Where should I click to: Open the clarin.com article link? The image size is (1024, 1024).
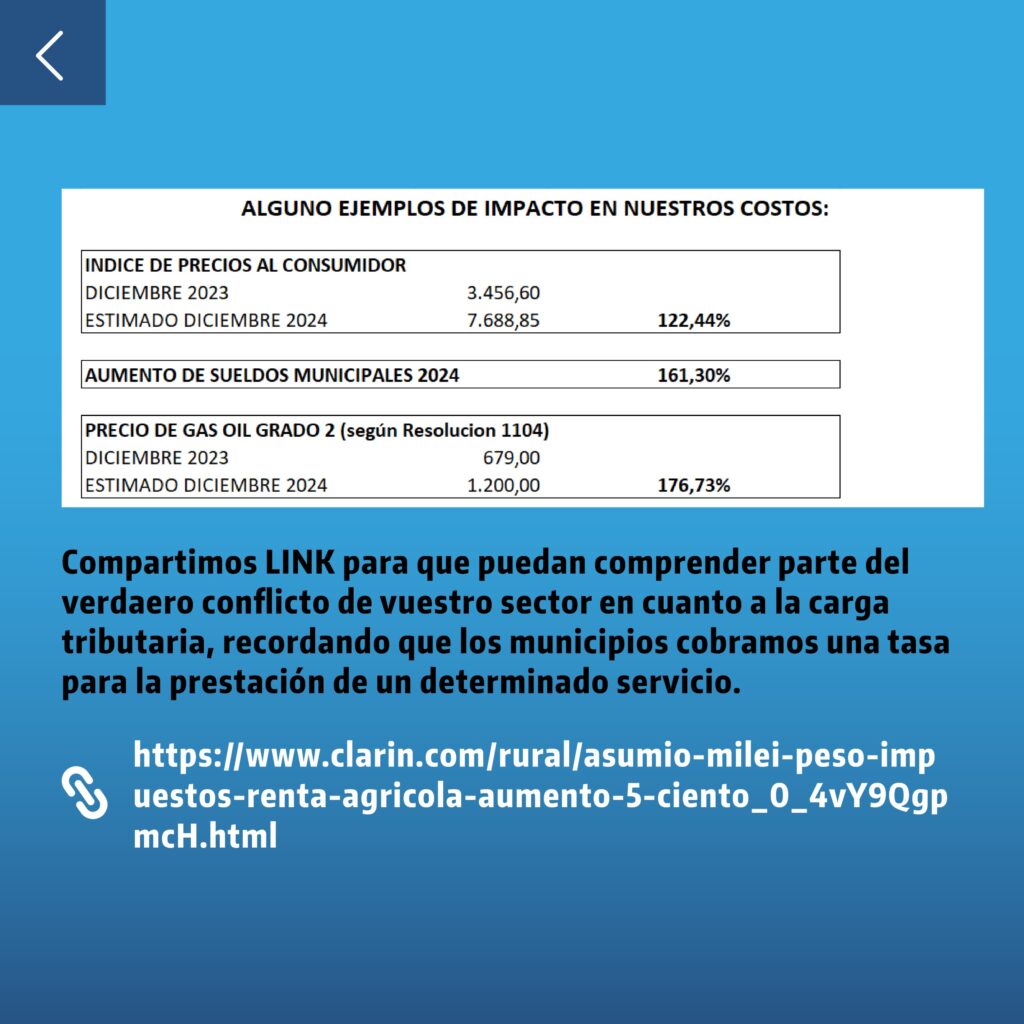pos(534,795)
